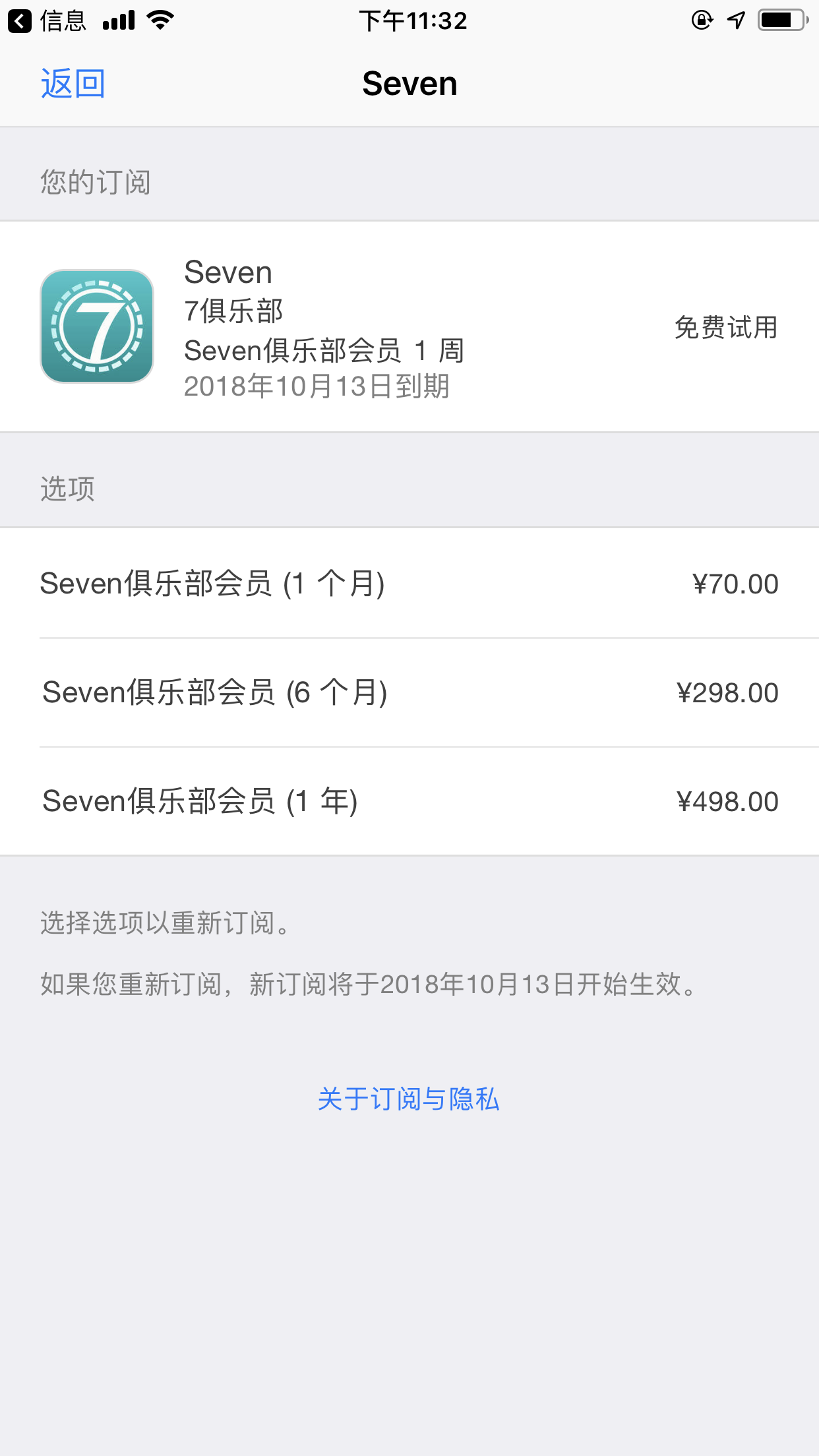Open the 关于订阅与隐私 link

(409, 1099)
